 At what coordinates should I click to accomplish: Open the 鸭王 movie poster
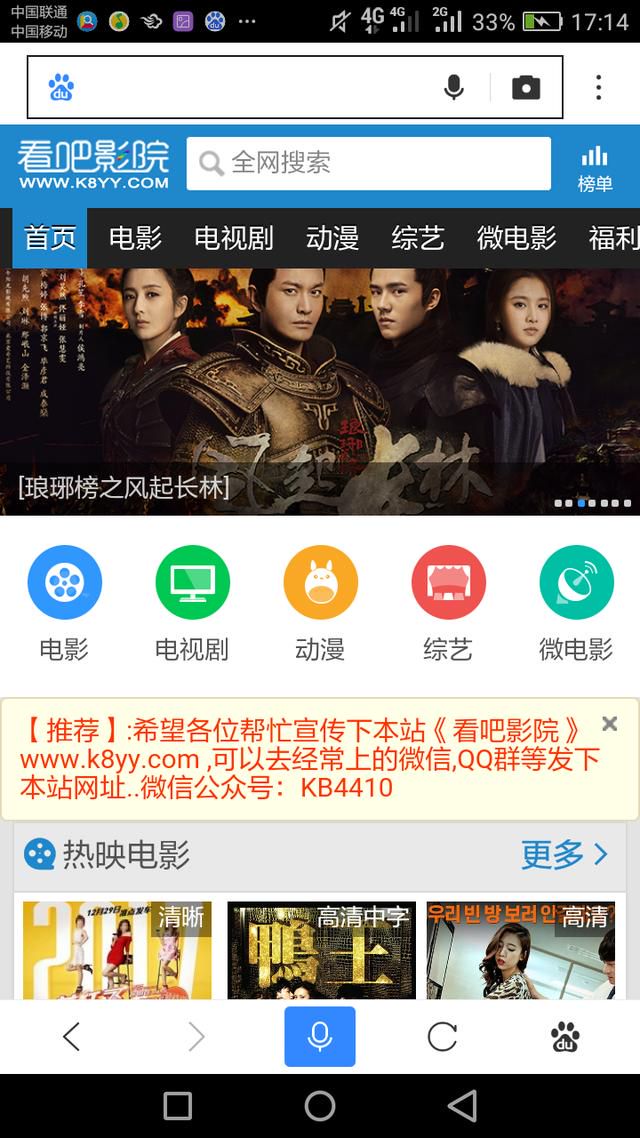(x=321, y=950)
